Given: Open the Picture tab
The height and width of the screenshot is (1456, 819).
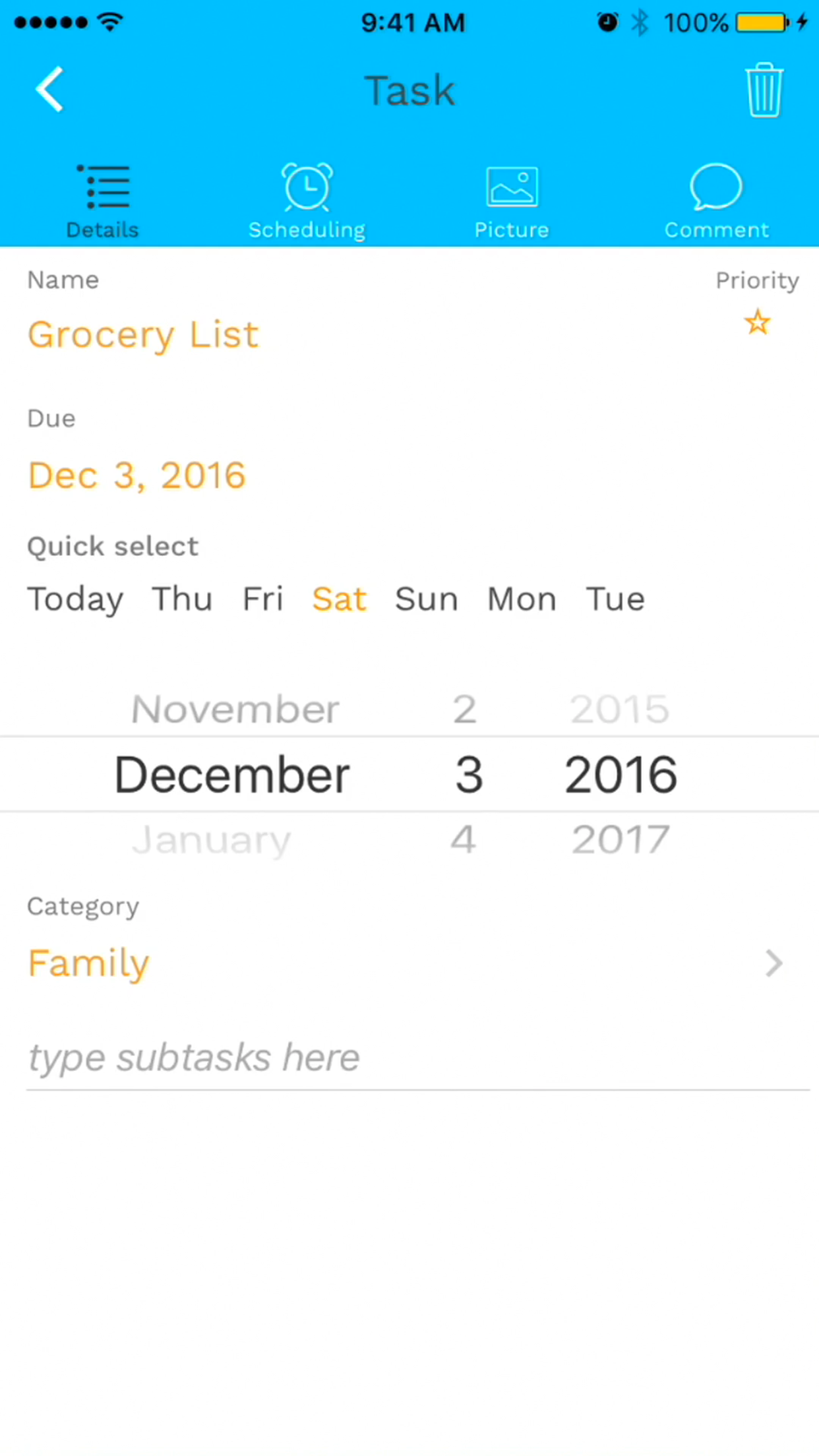Looking at the screenshot, I should click(512, 200).
